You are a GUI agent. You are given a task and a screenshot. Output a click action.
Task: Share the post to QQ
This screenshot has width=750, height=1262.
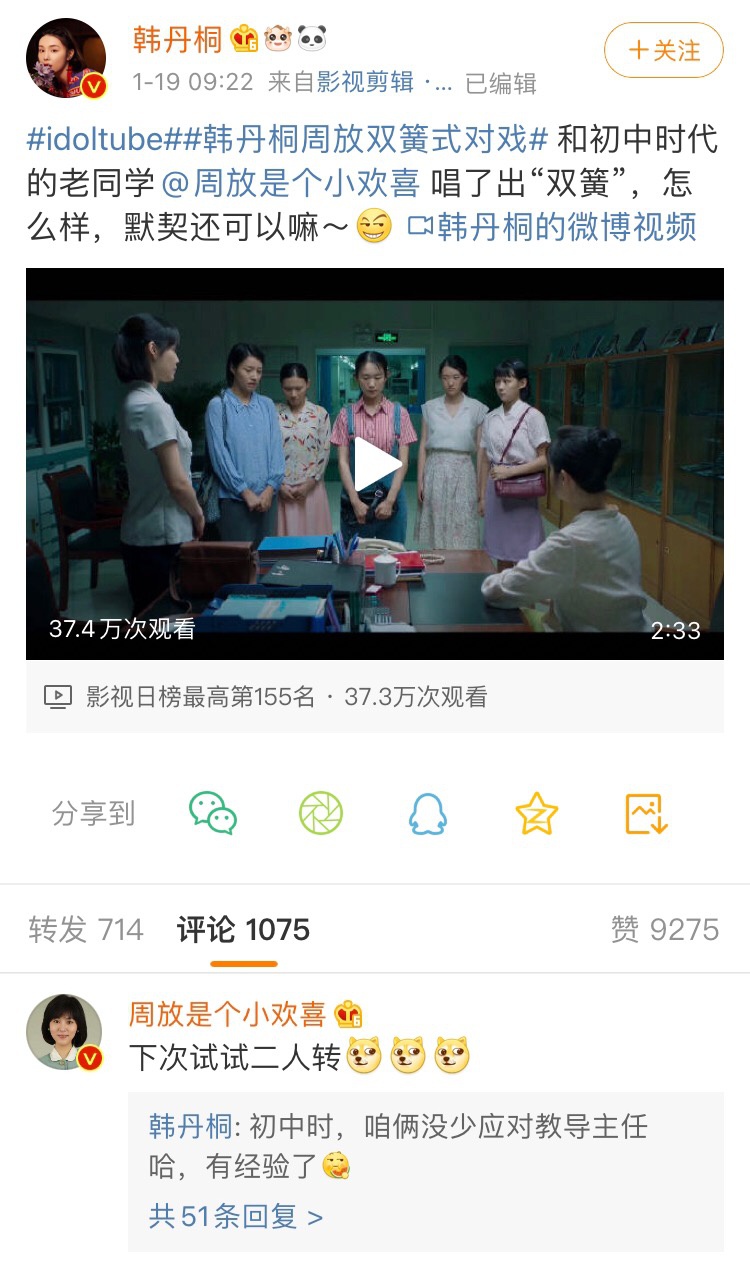coord(428,814)
